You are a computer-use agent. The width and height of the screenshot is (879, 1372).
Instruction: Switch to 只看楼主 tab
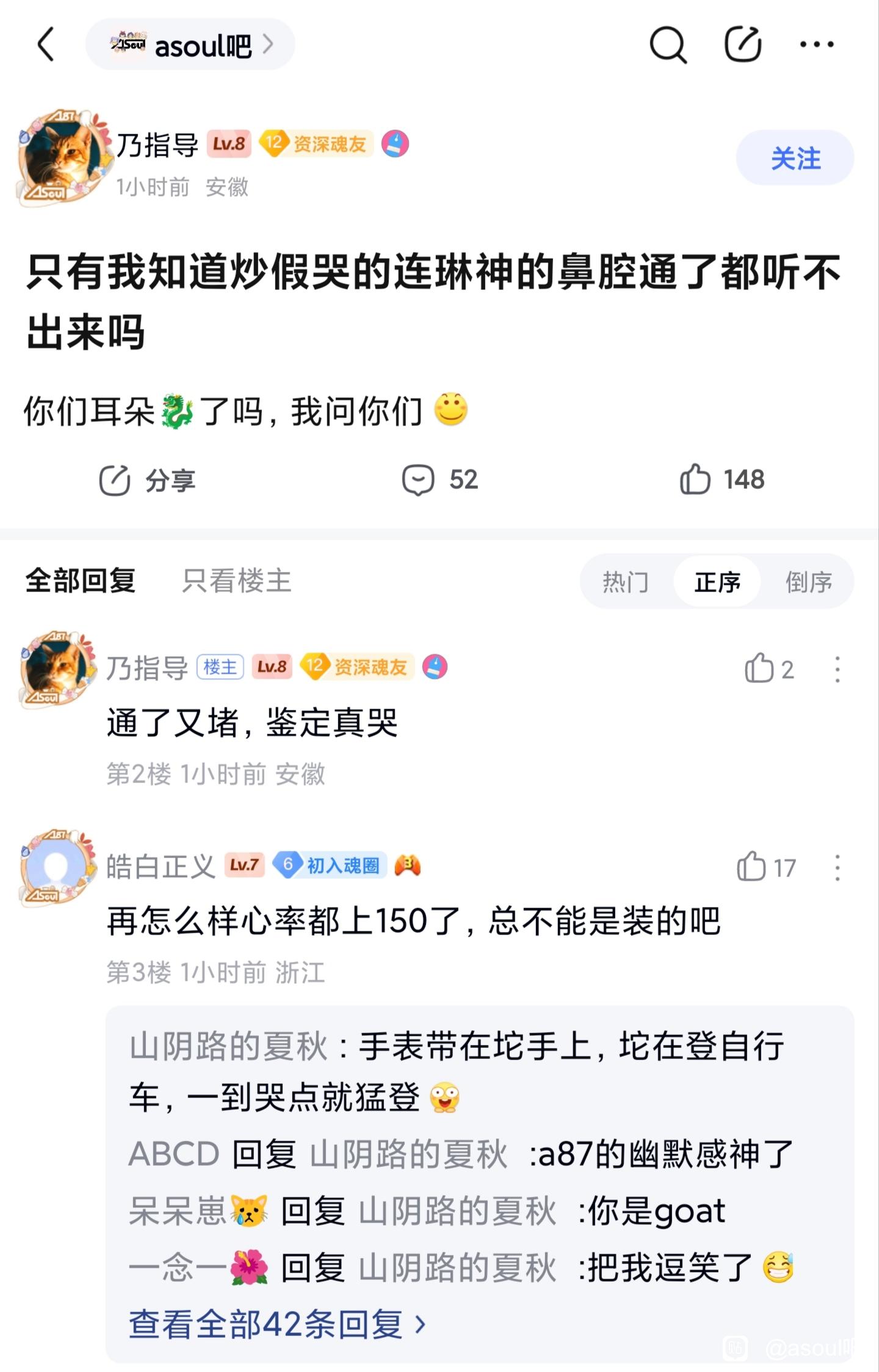237,580
